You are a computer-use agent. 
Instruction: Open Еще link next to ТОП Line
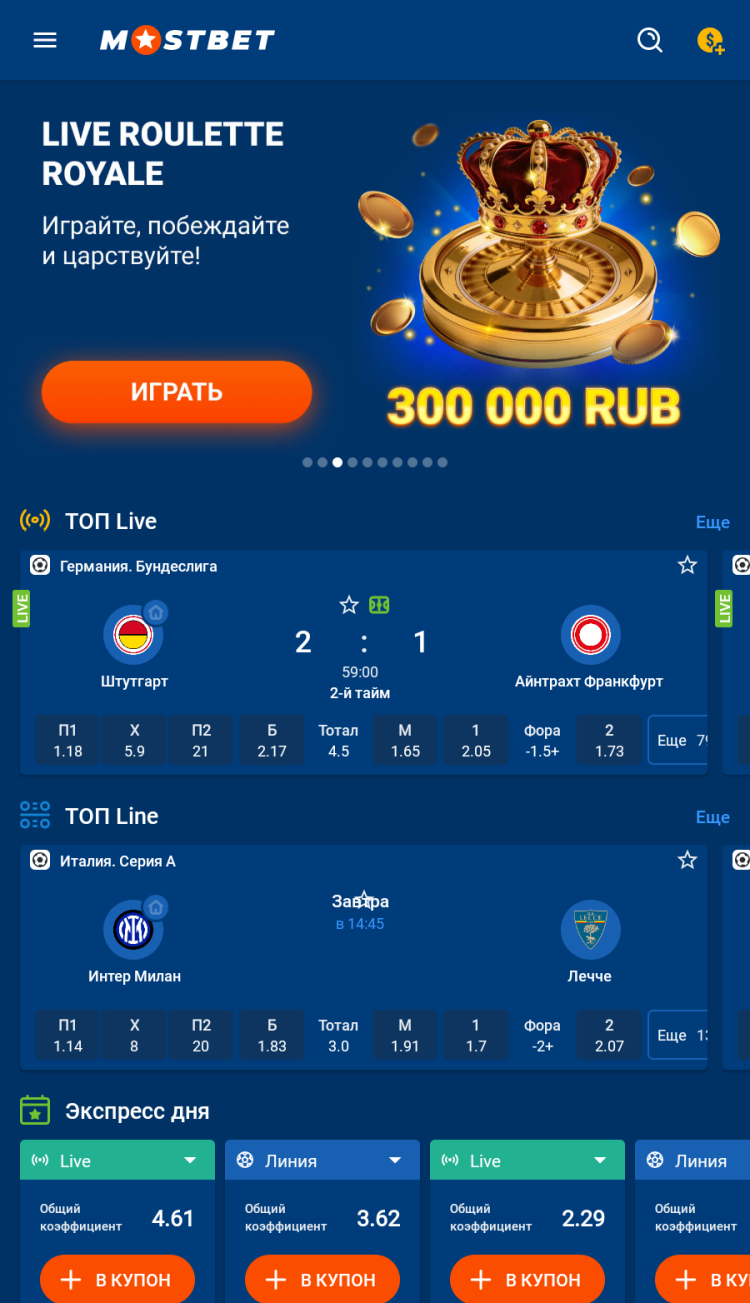712,817
